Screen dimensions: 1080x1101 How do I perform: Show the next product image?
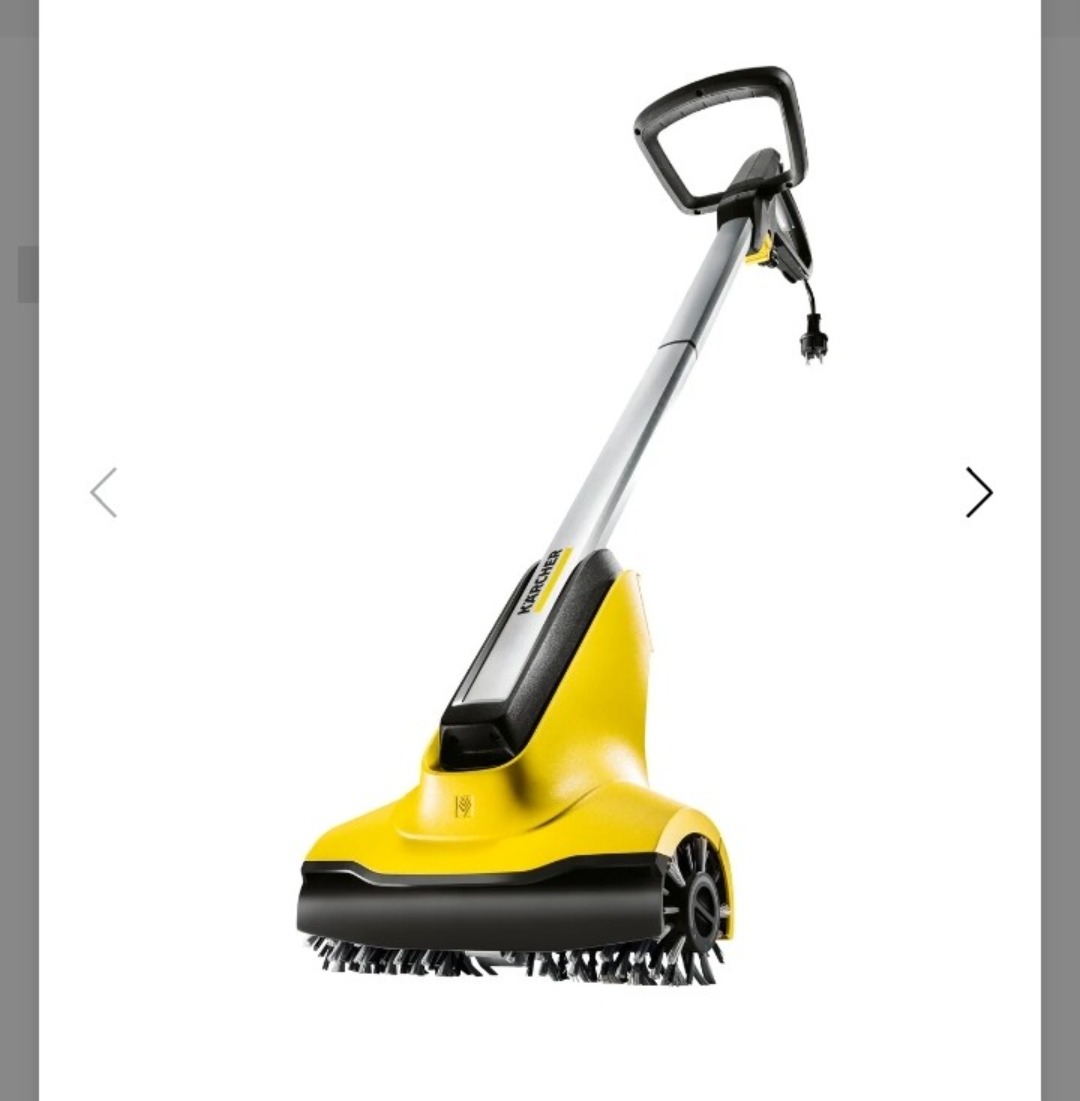978,492
